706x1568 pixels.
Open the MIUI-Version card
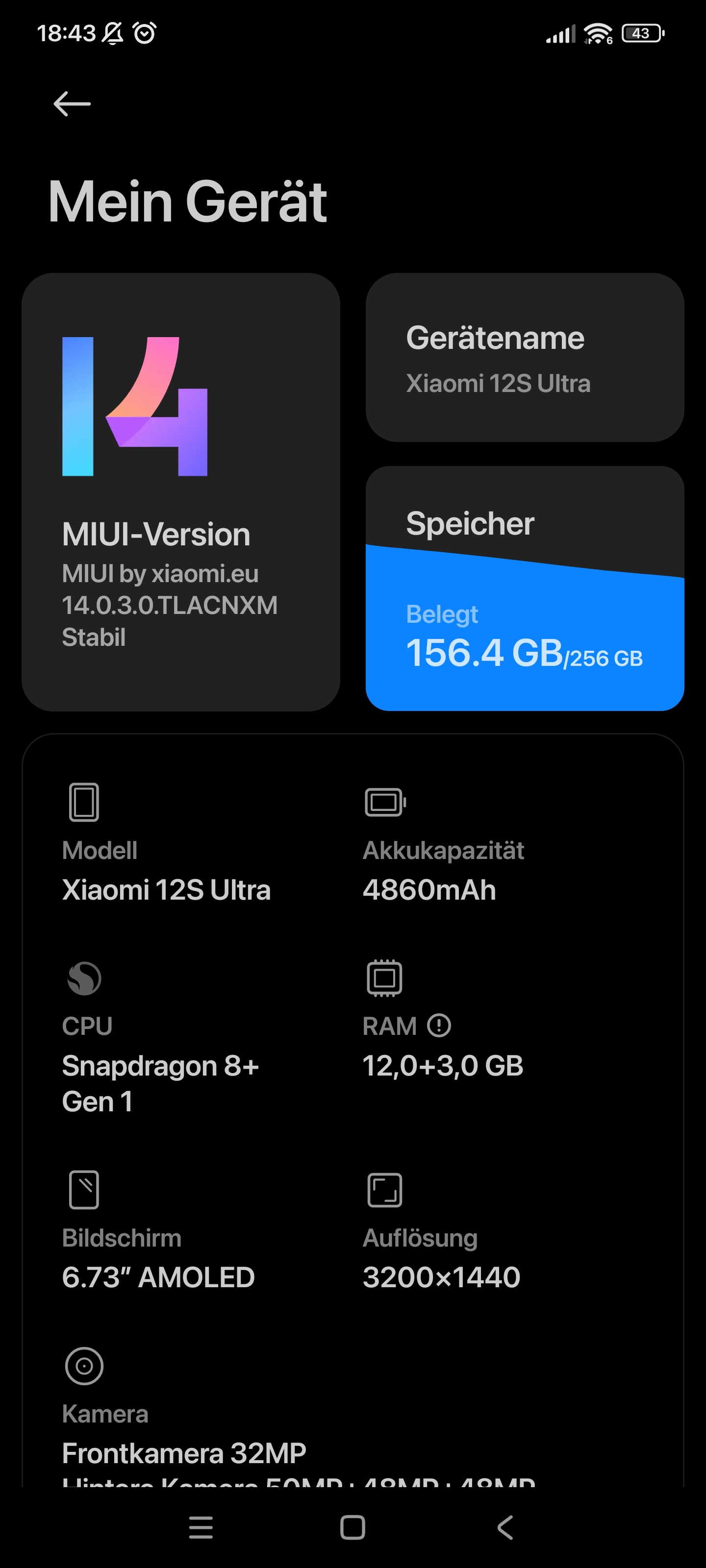coord(180,492)
